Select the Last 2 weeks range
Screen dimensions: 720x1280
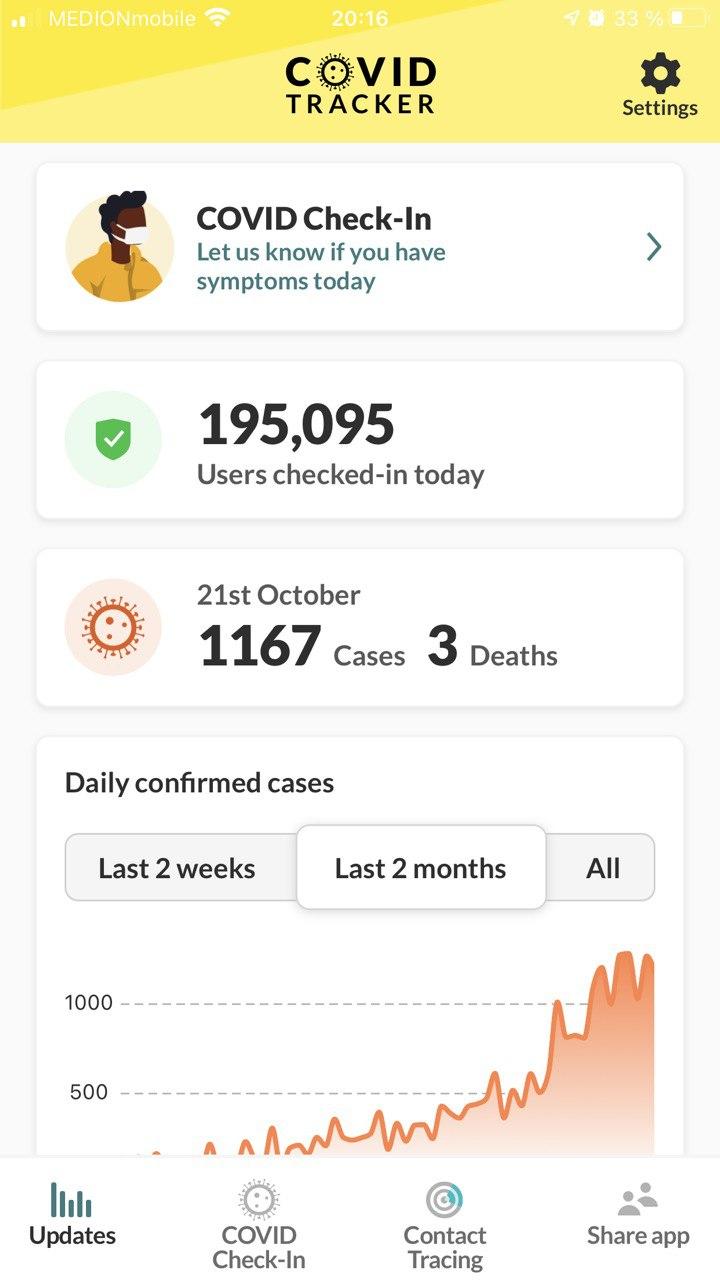178,868
